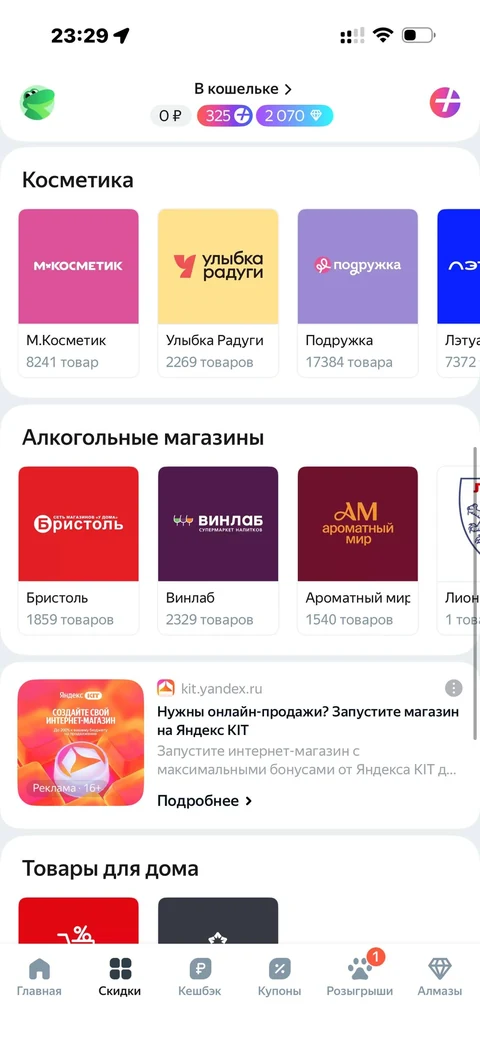Image resolution: width=480 pixels, height=1043 pixels.
Task: Open the frog profile avatar
Action: [37, 102]
